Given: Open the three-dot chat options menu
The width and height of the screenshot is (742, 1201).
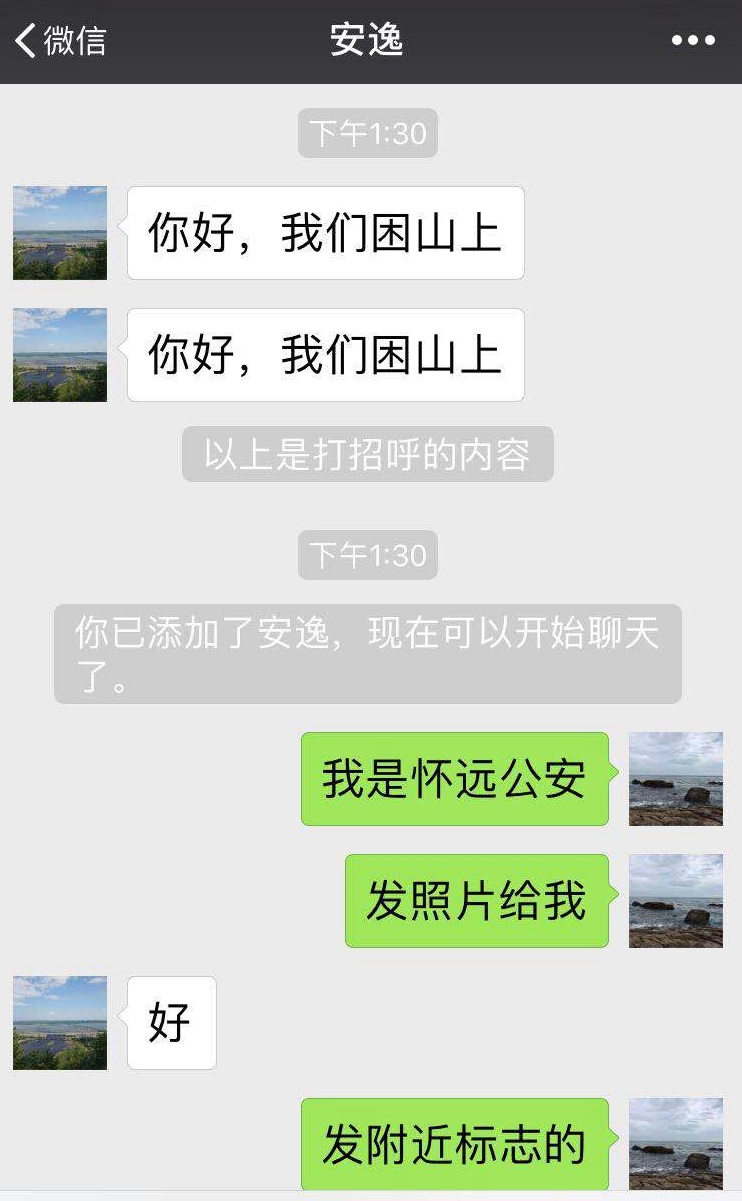Looking at the screenshot, I should tap(693, 41).
